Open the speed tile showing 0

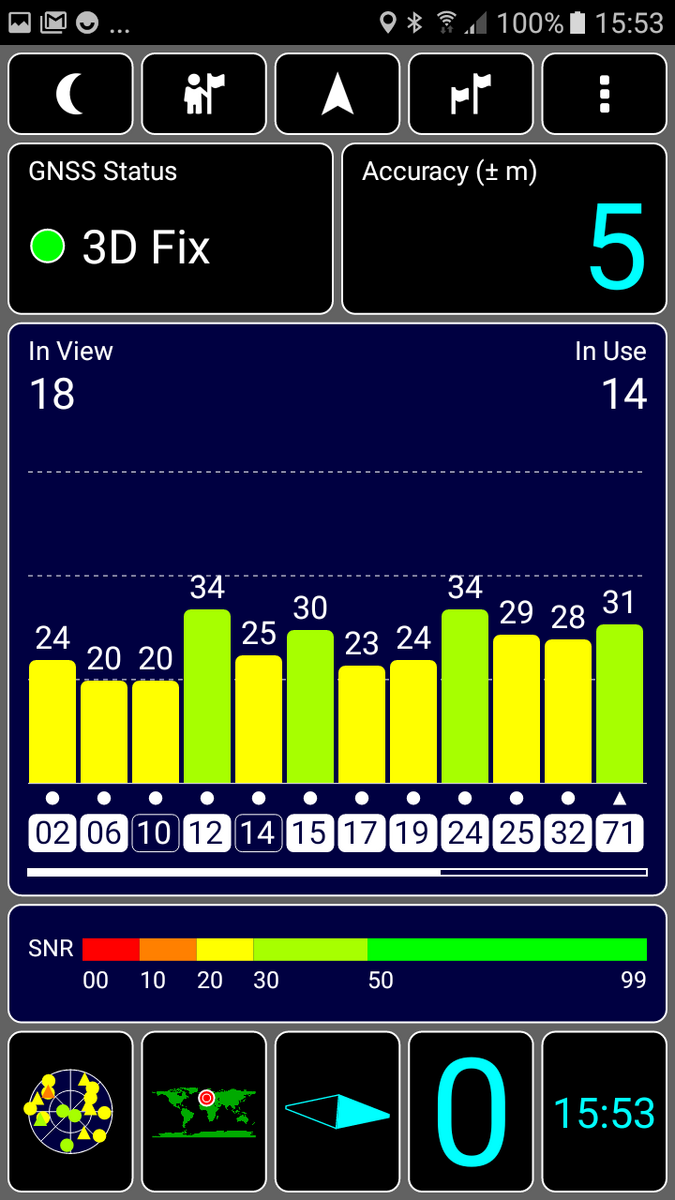pyautogui.click(x=471, y=1112)
